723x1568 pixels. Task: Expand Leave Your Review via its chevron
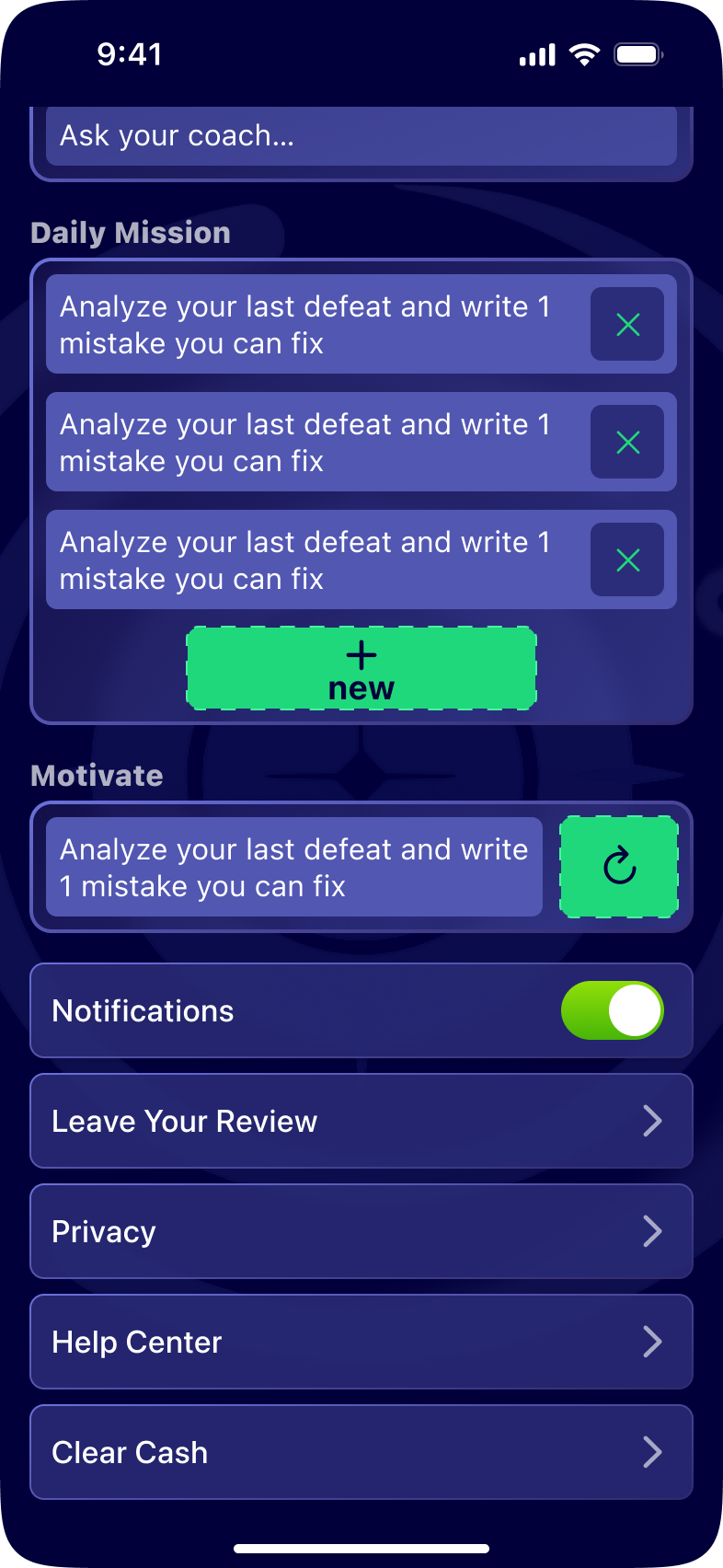[653, 1121]
